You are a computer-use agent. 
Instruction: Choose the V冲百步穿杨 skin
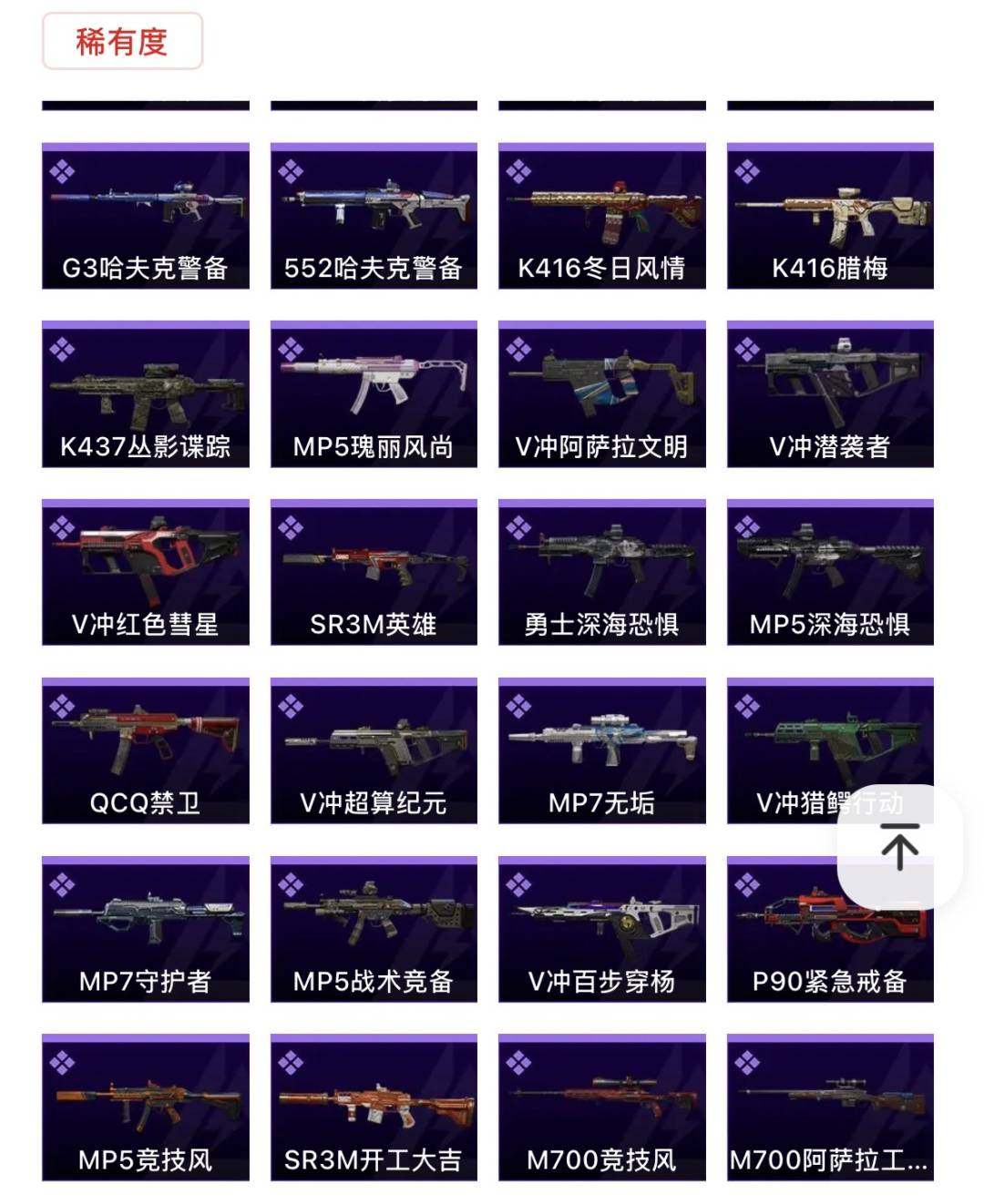pyautogui.click(x=601, y=930)
